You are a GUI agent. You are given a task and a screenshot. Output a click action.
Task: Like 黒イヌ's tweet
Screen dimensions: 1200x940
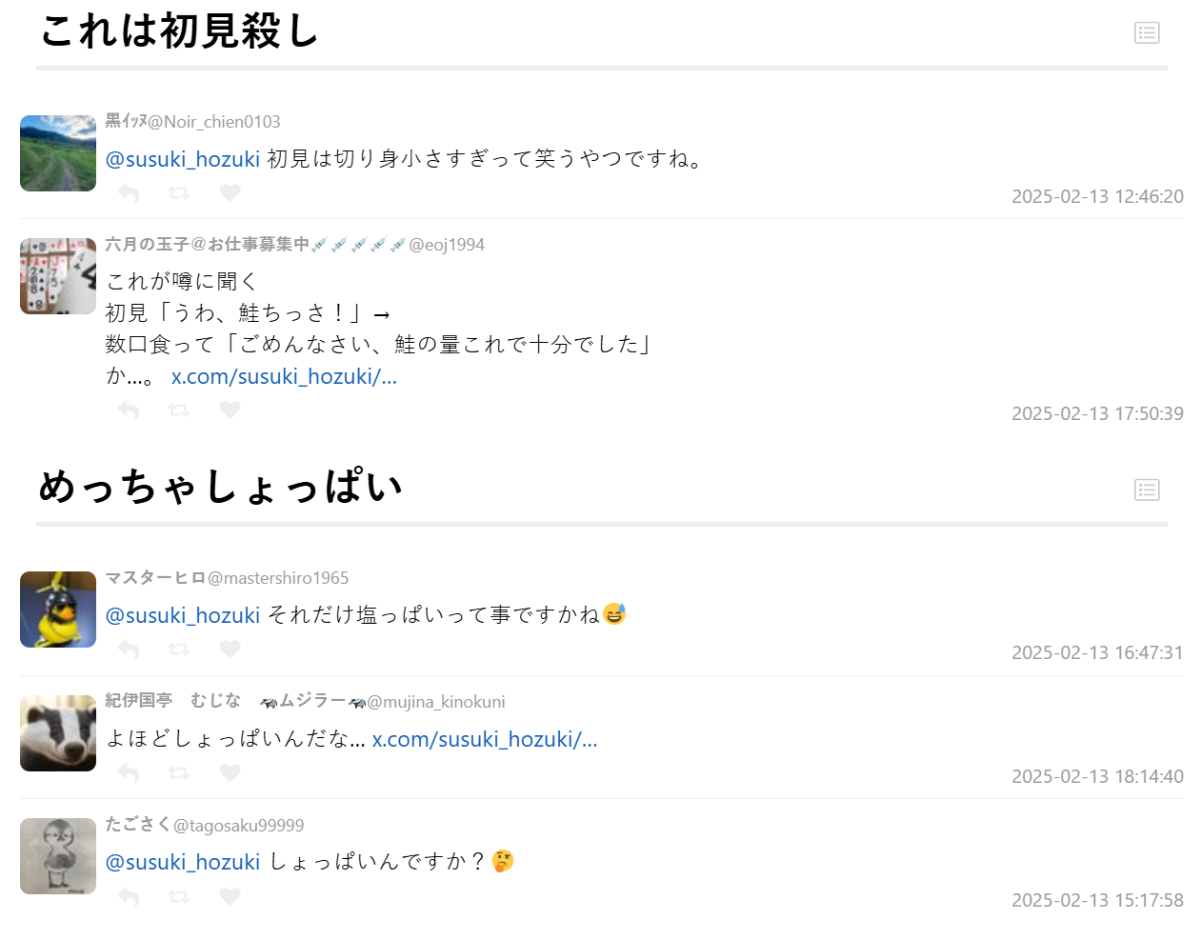pos(230,193)
